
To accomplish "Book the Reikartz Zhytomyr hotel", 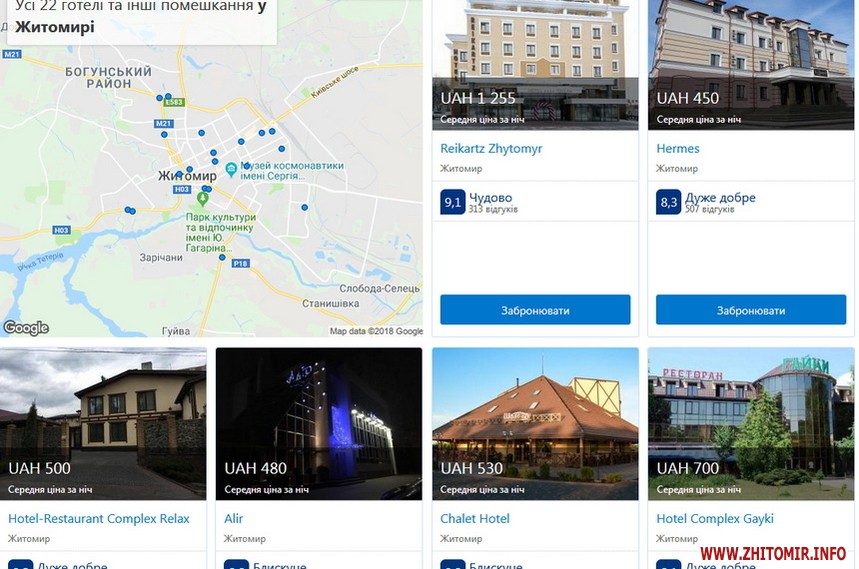I will (535, 310).
